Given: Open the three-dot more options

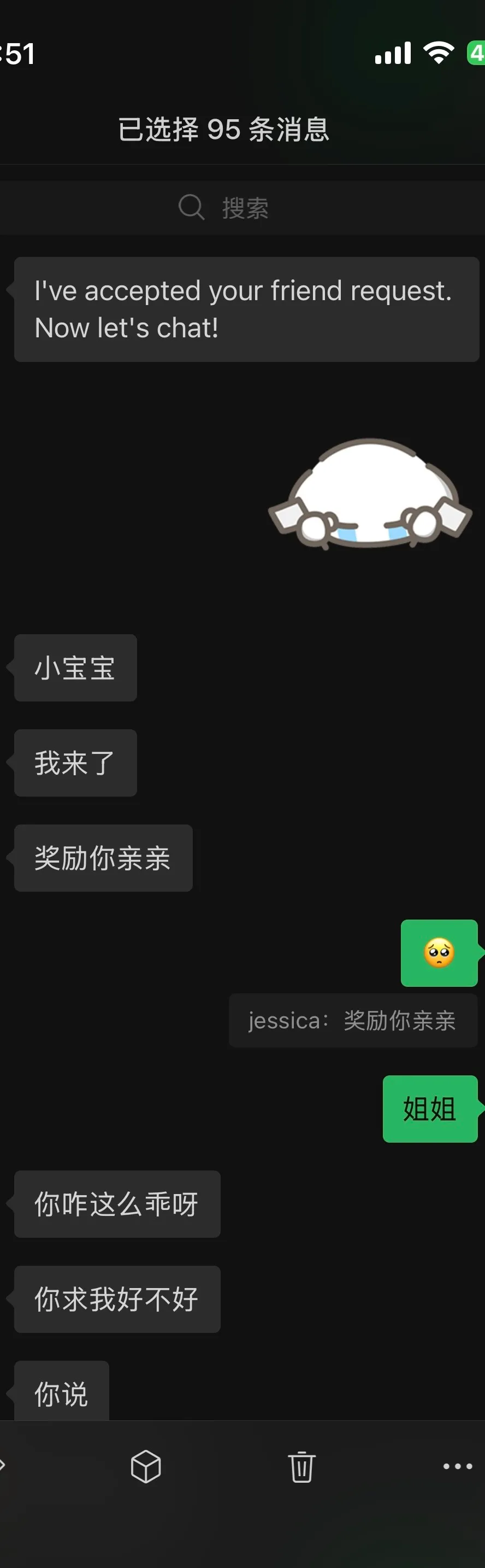Looking at the screenshot, I should point(457,1466).
